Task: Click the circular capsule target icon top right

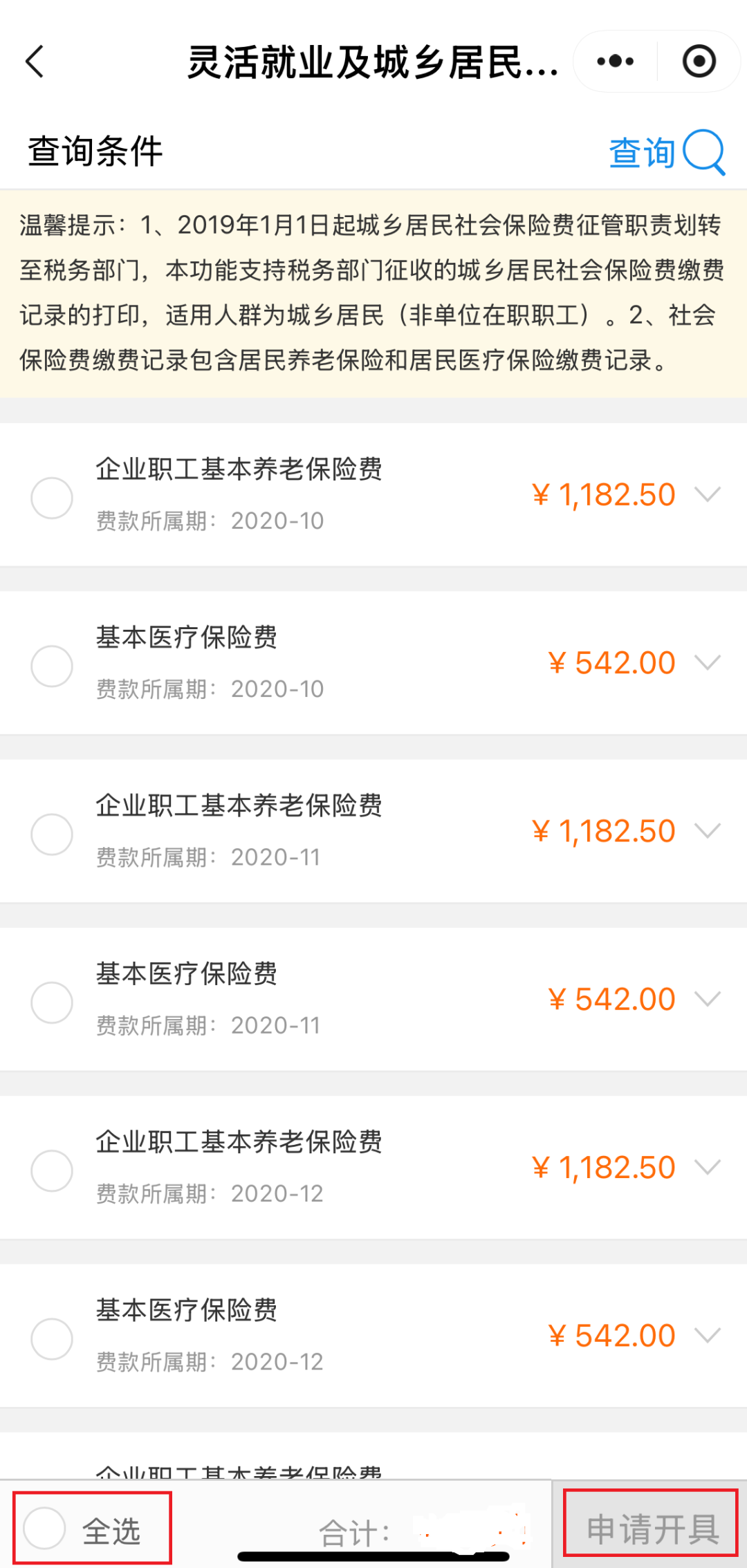Action: click(x=699, y=61)
